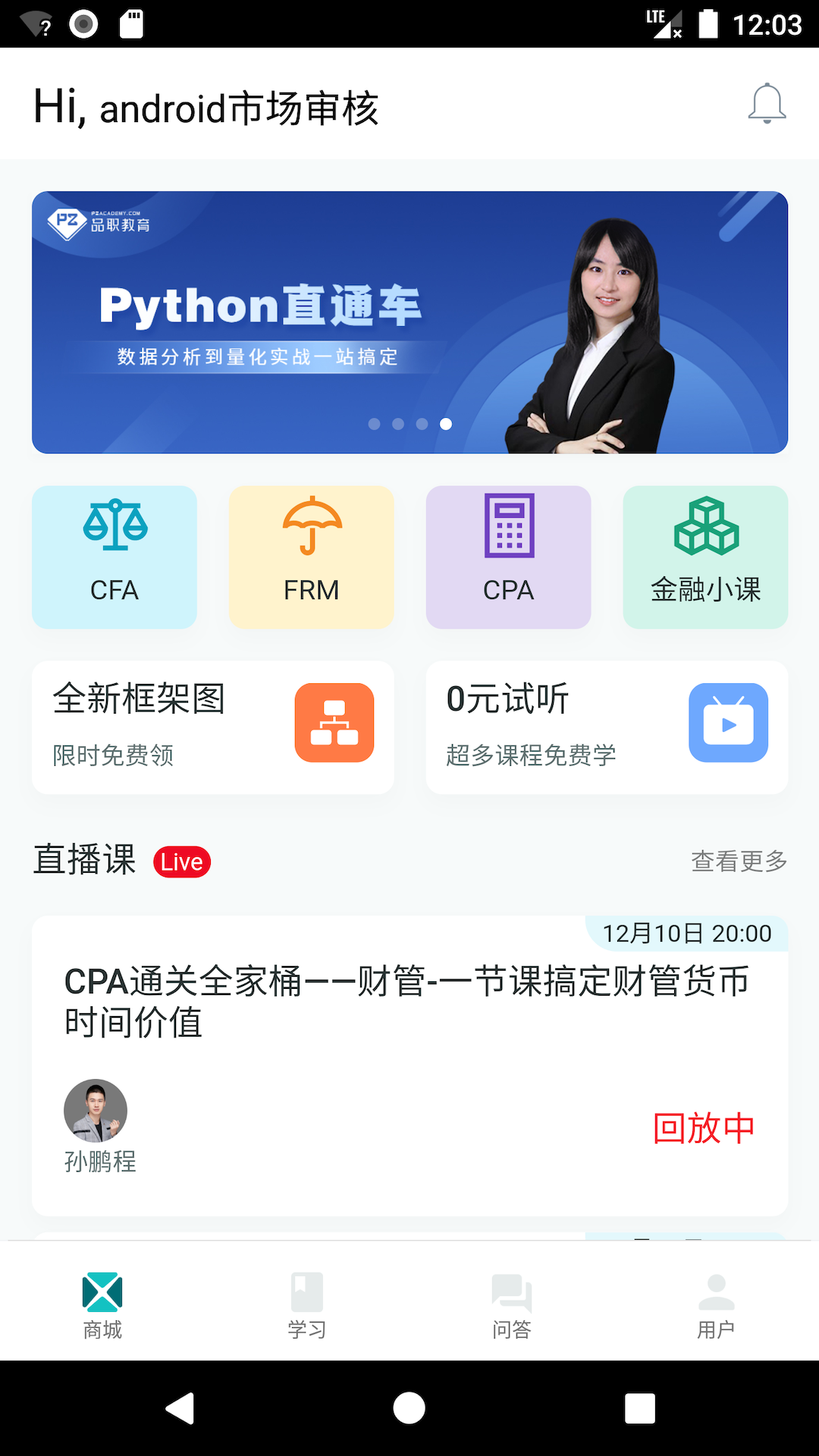Viewport: 819px width, 1456px height.
Task: Open the 0元试听 free trial card
Action: click(x=607, y=726)
